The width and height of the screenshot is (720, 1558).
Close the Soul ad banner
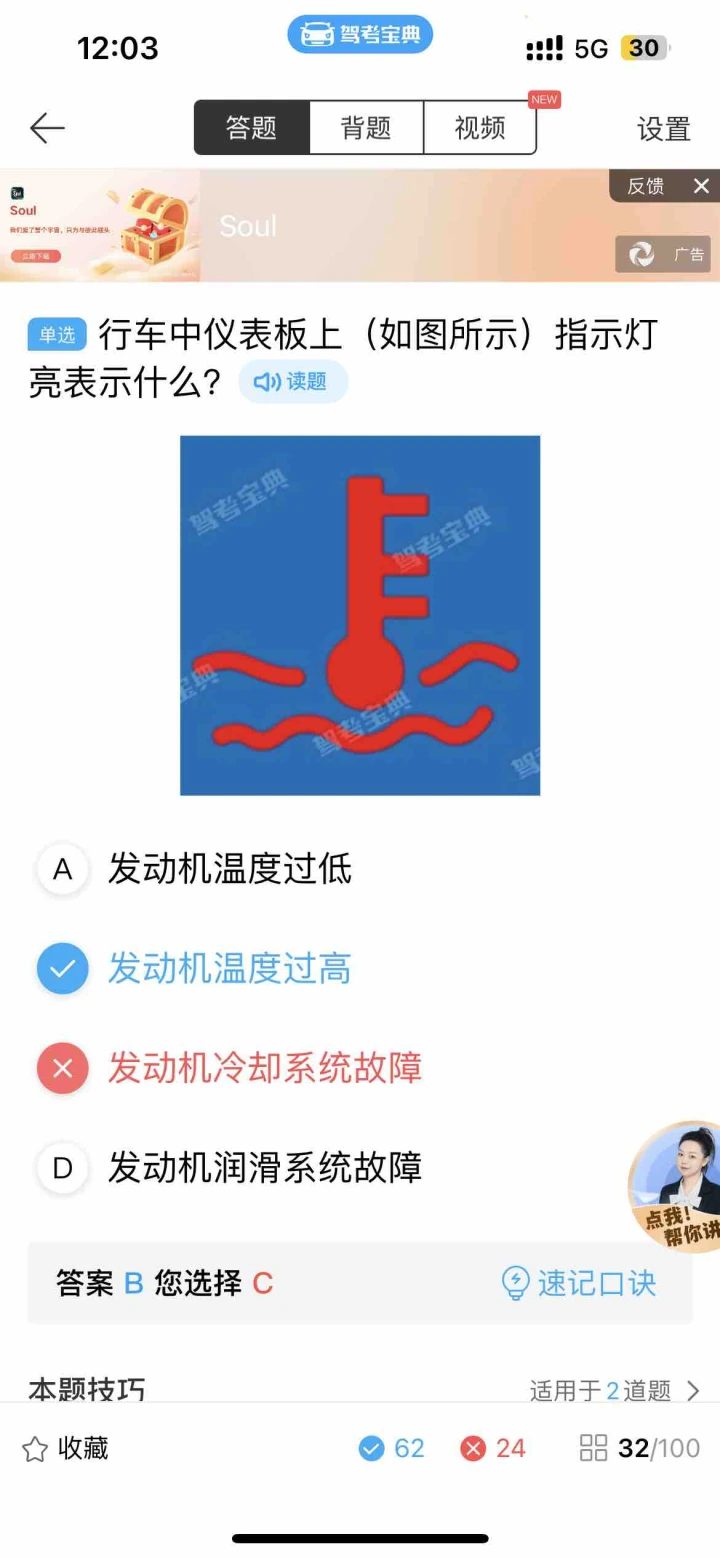pos(701,186)
